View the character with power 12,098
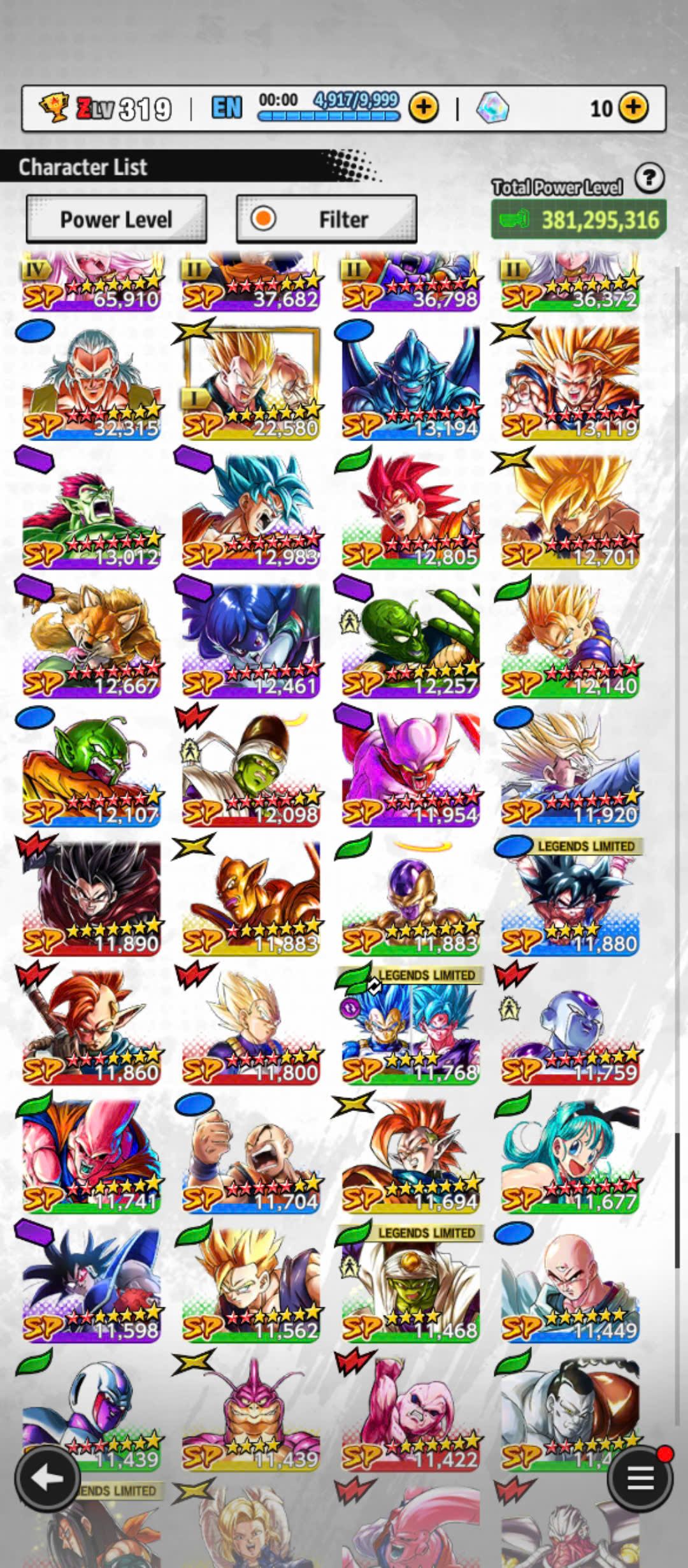The width and height of the screenshot is (688, 1568). tap(251, 769)
